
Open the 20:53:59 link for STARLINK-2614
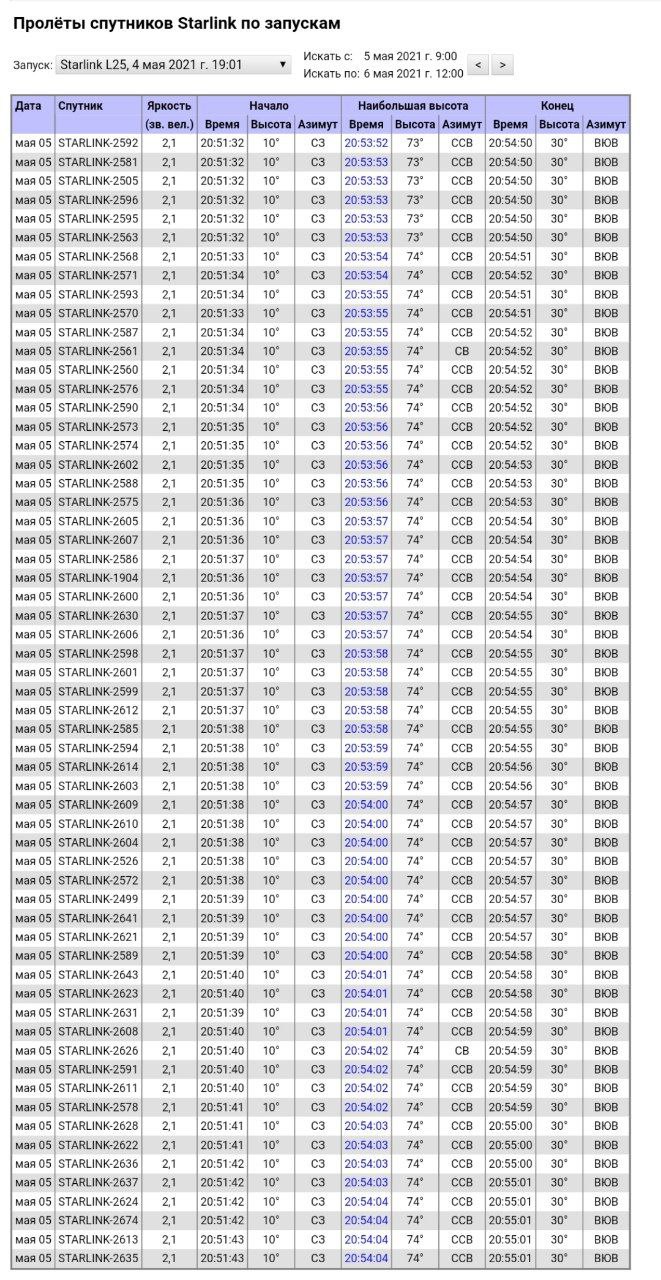366,767
